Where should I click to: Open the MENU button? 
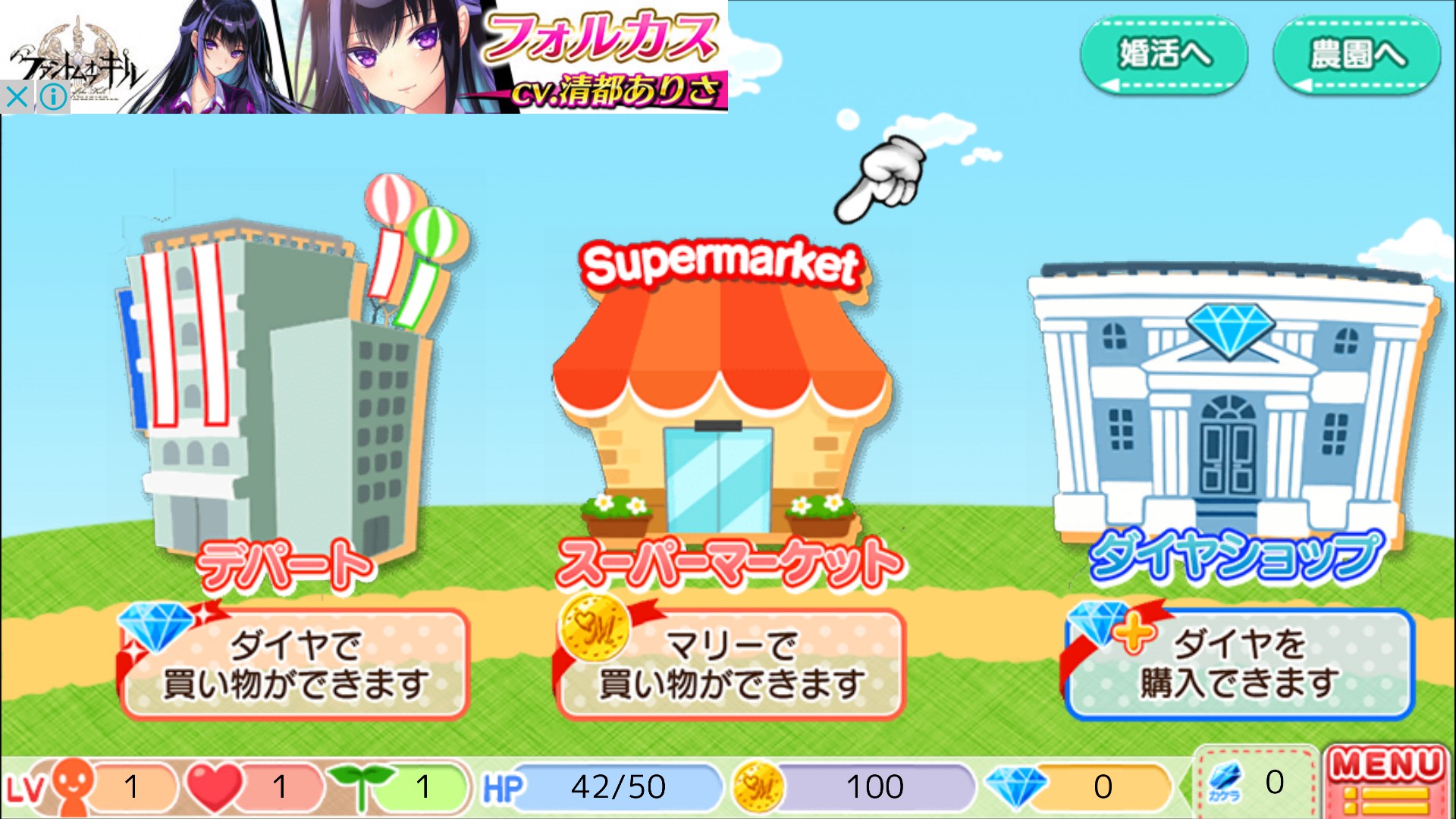1387,782
